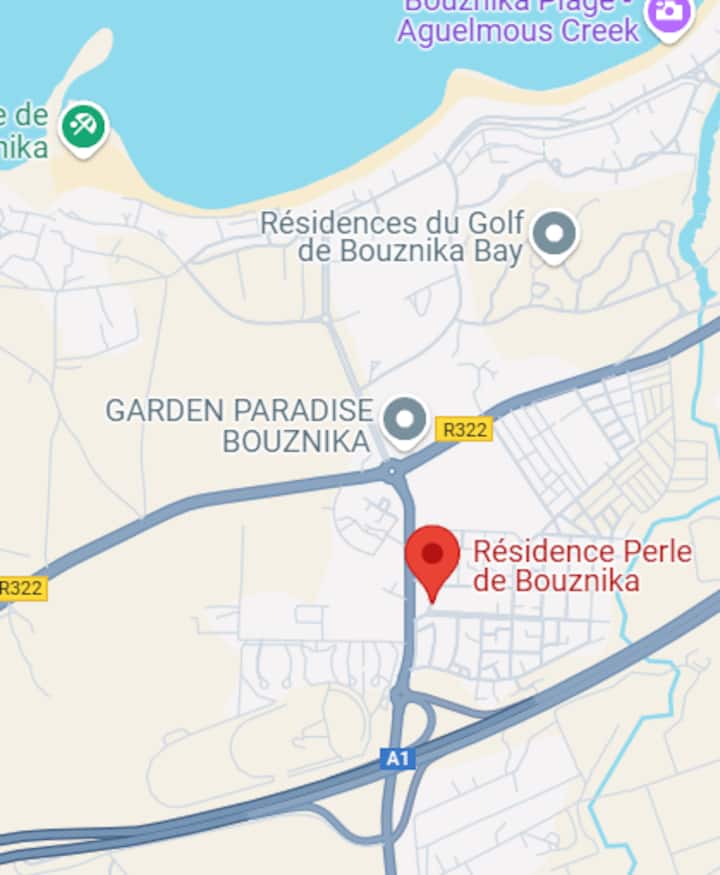Open the GARDEN PARADISE BOUZNIKA map marker
Viewport: 720px width, 875px height.
click(405, 420)
